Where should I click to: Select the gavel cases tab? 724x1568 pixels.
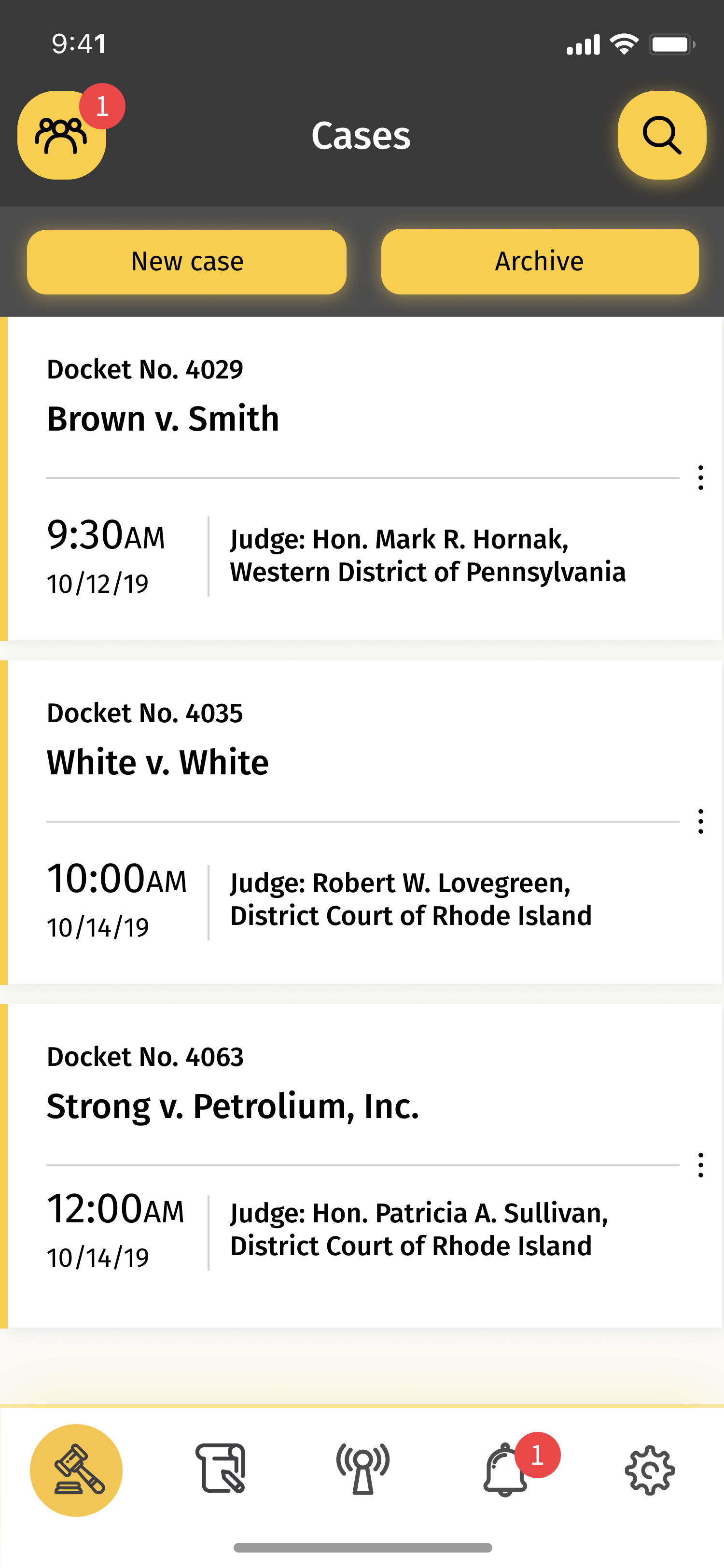[76, 1470]
